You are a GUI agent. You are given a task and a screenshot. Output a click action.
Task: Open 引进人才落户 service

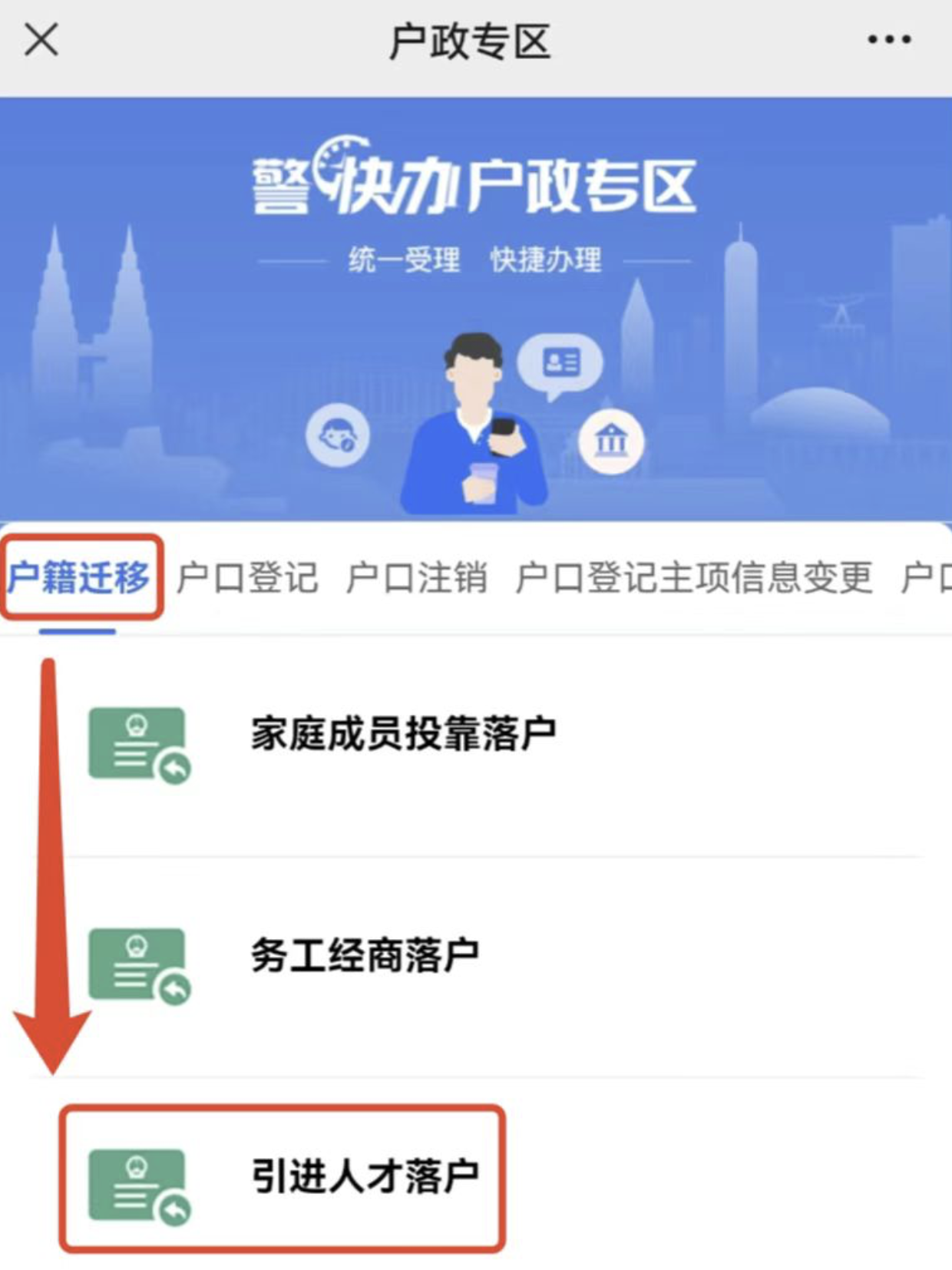click(x=365, y=1176)
